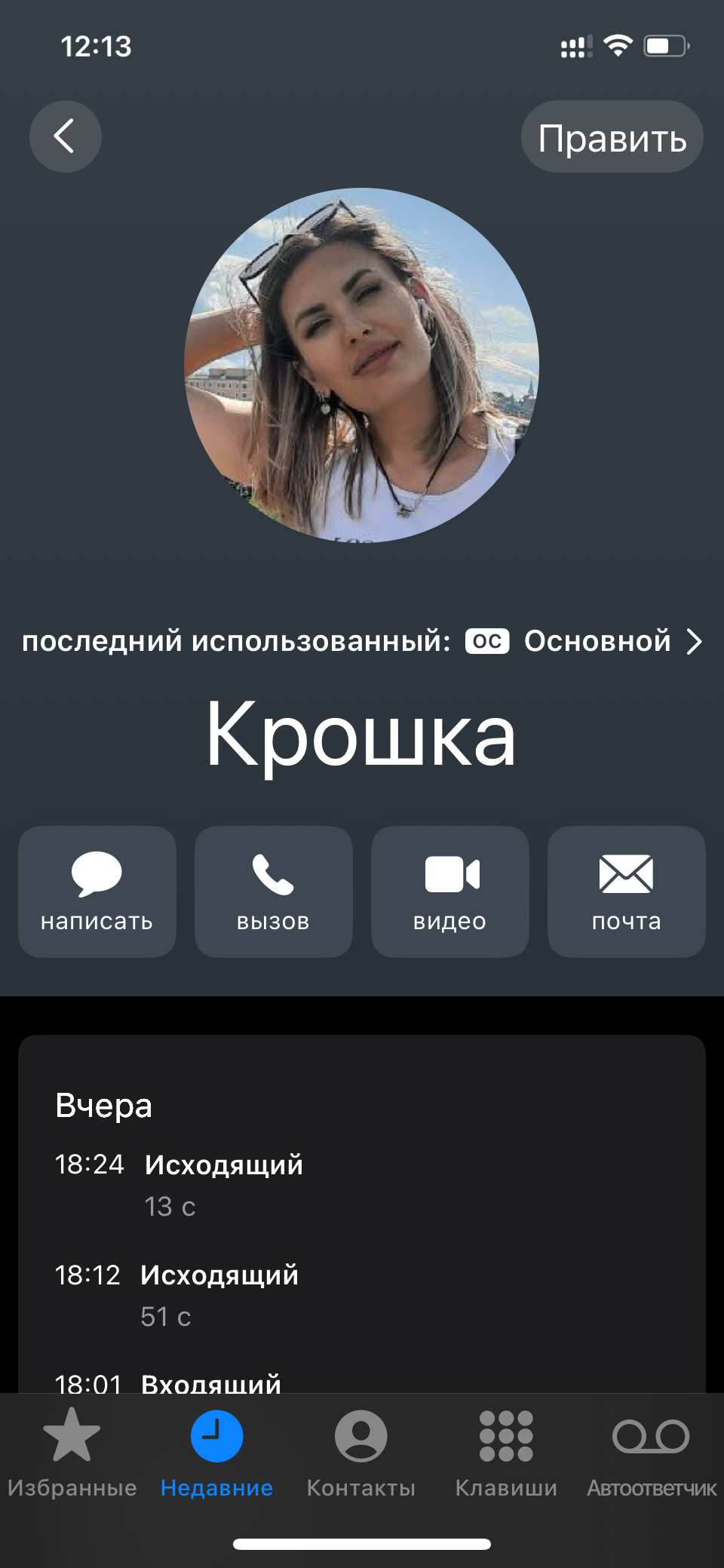This screenshot has width=724, height=1568.
Task: Switch to the Автоответчик tab
Action: point(652,1453)
